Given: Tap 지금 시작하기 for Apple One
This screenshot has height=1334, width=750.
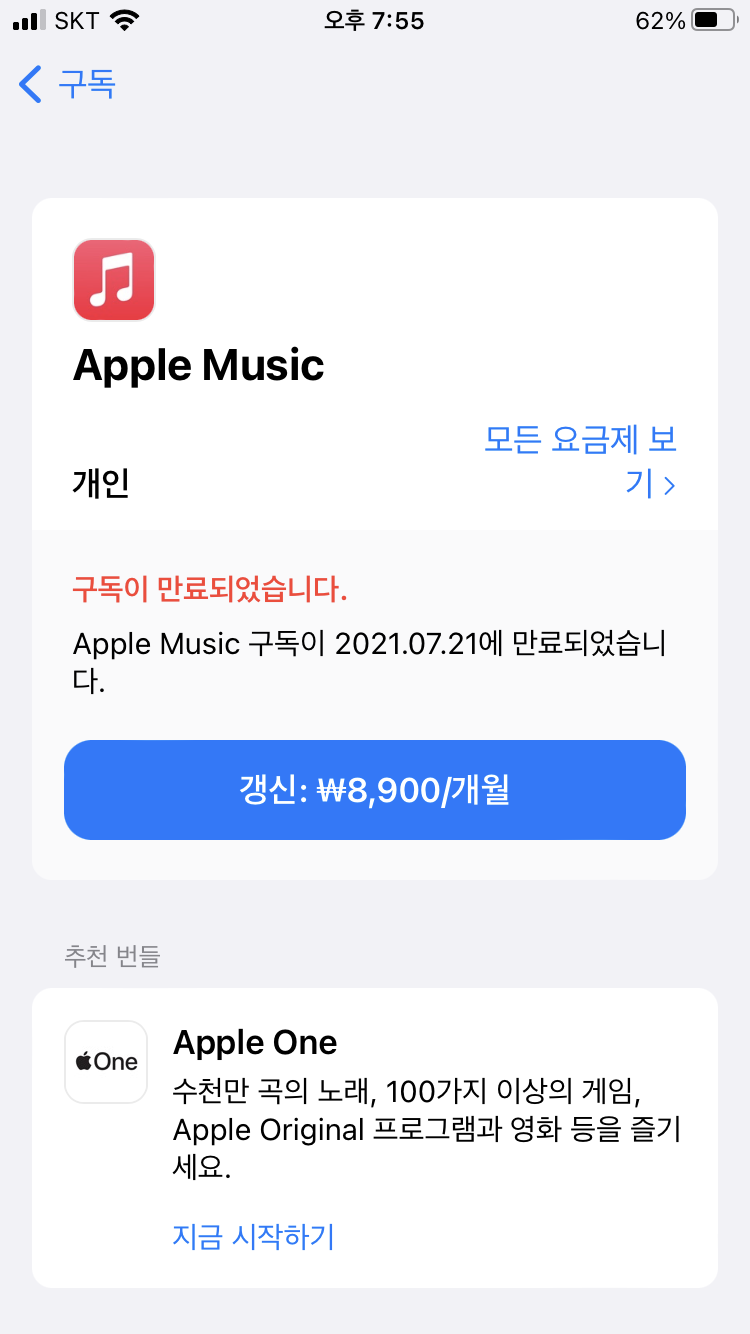Looking at the screenshot, I should click(253, 1237).
